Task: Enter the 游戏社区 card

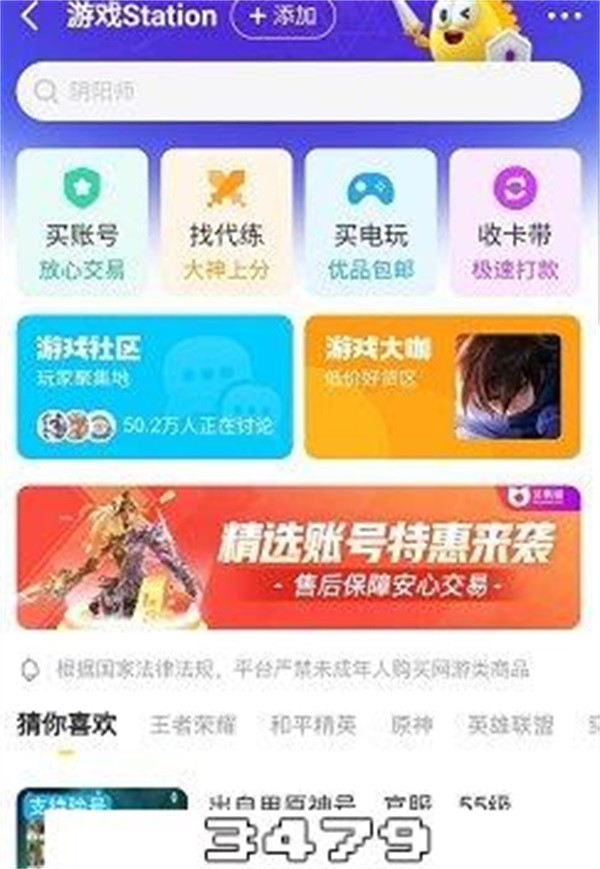Action: 154,387
